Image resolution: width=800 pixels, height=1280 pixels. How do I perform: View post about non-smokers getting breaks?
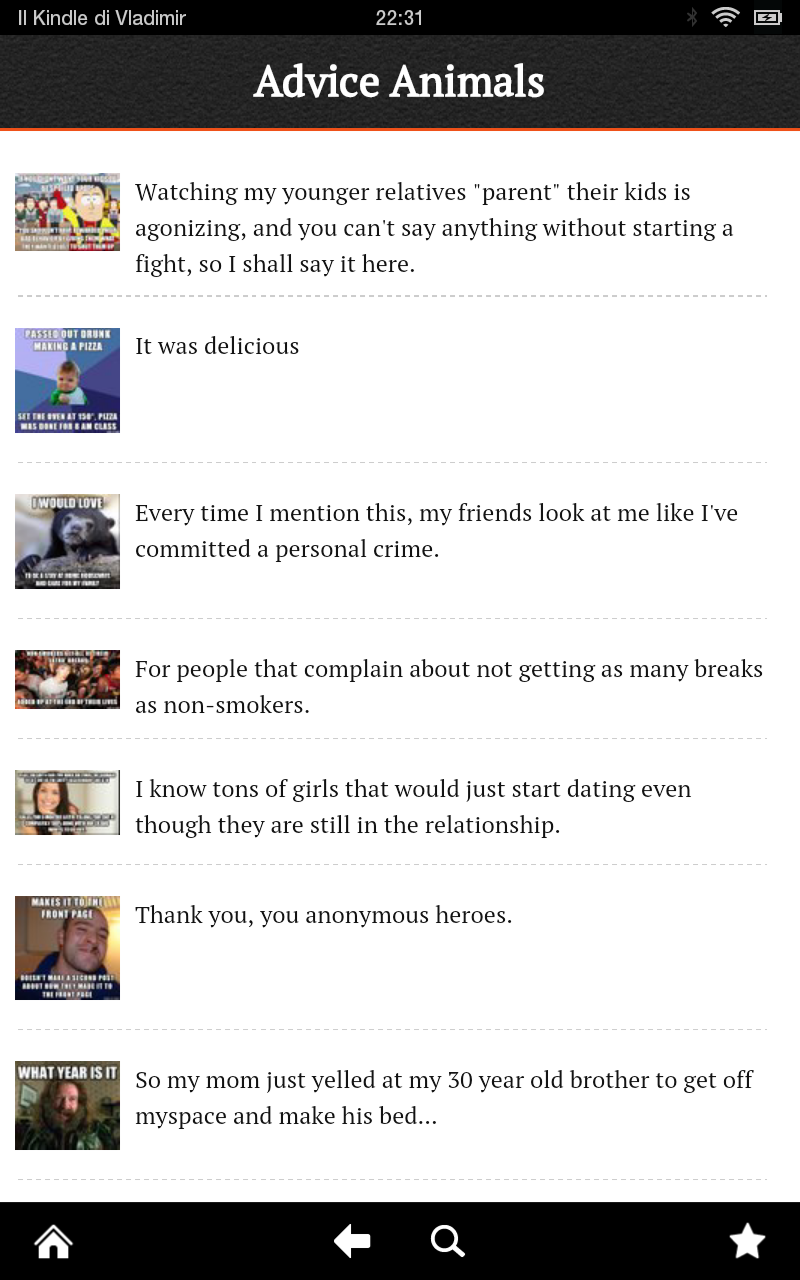(448, 687)
